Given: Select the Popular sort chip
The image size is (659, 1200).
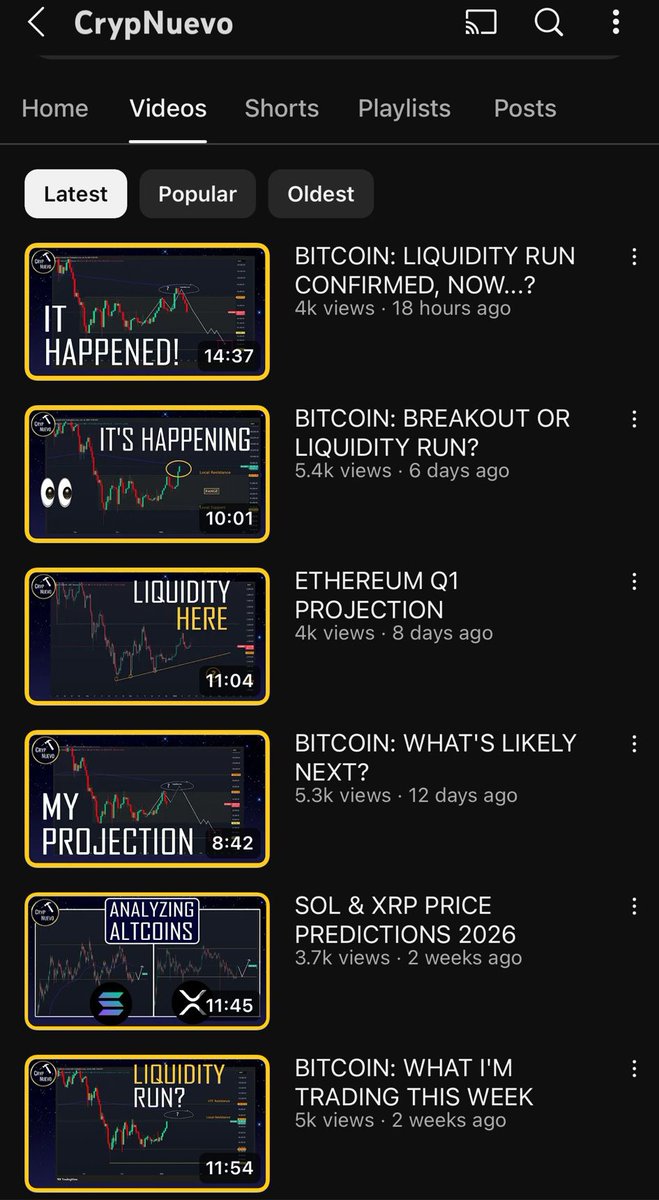Looking at the screenshot, I should pyautogui.click(x=197, y=194).
